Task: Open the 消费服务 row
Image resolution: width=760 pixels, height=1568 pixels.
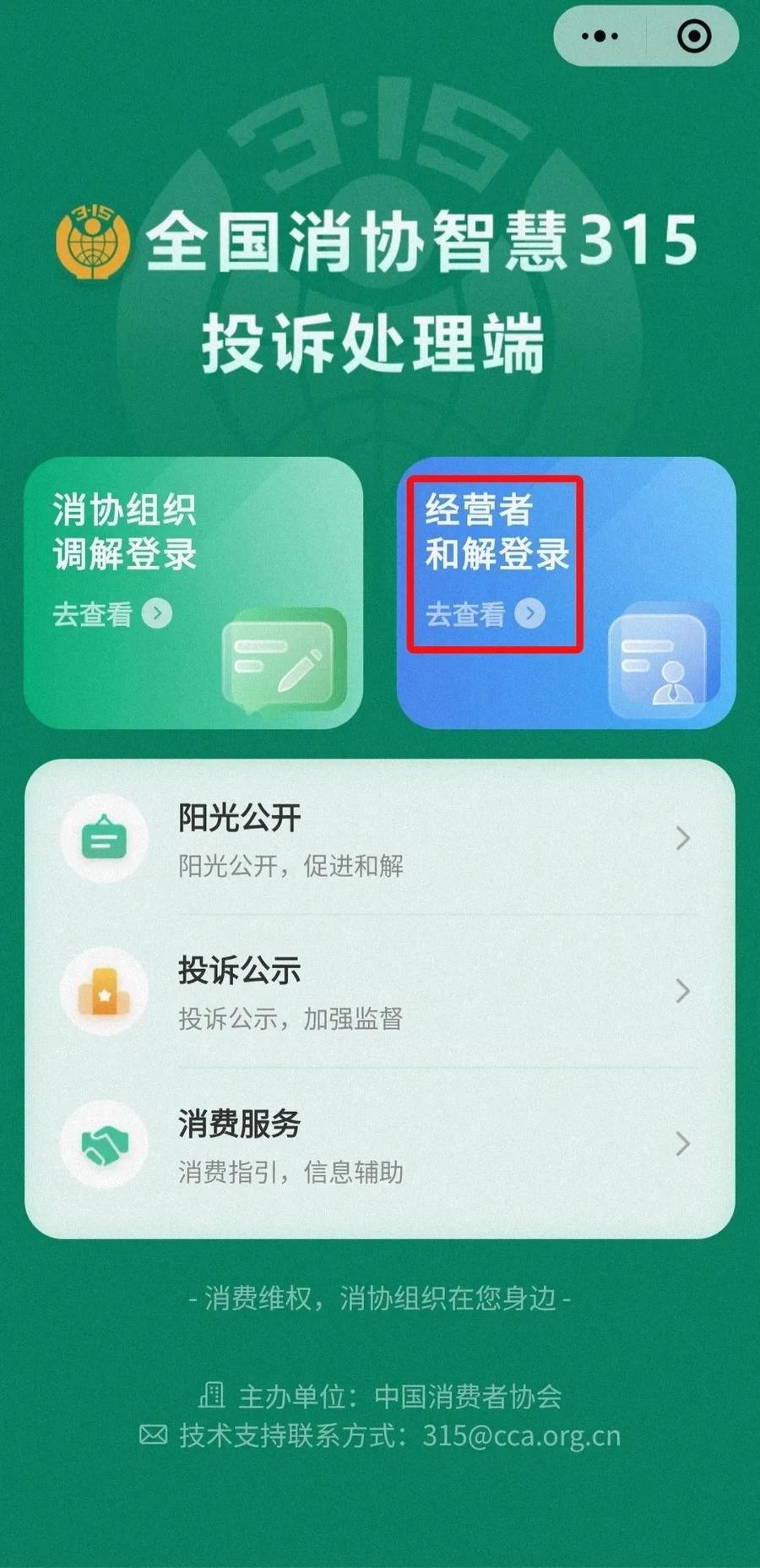Action: click(x=380, y=1145)
